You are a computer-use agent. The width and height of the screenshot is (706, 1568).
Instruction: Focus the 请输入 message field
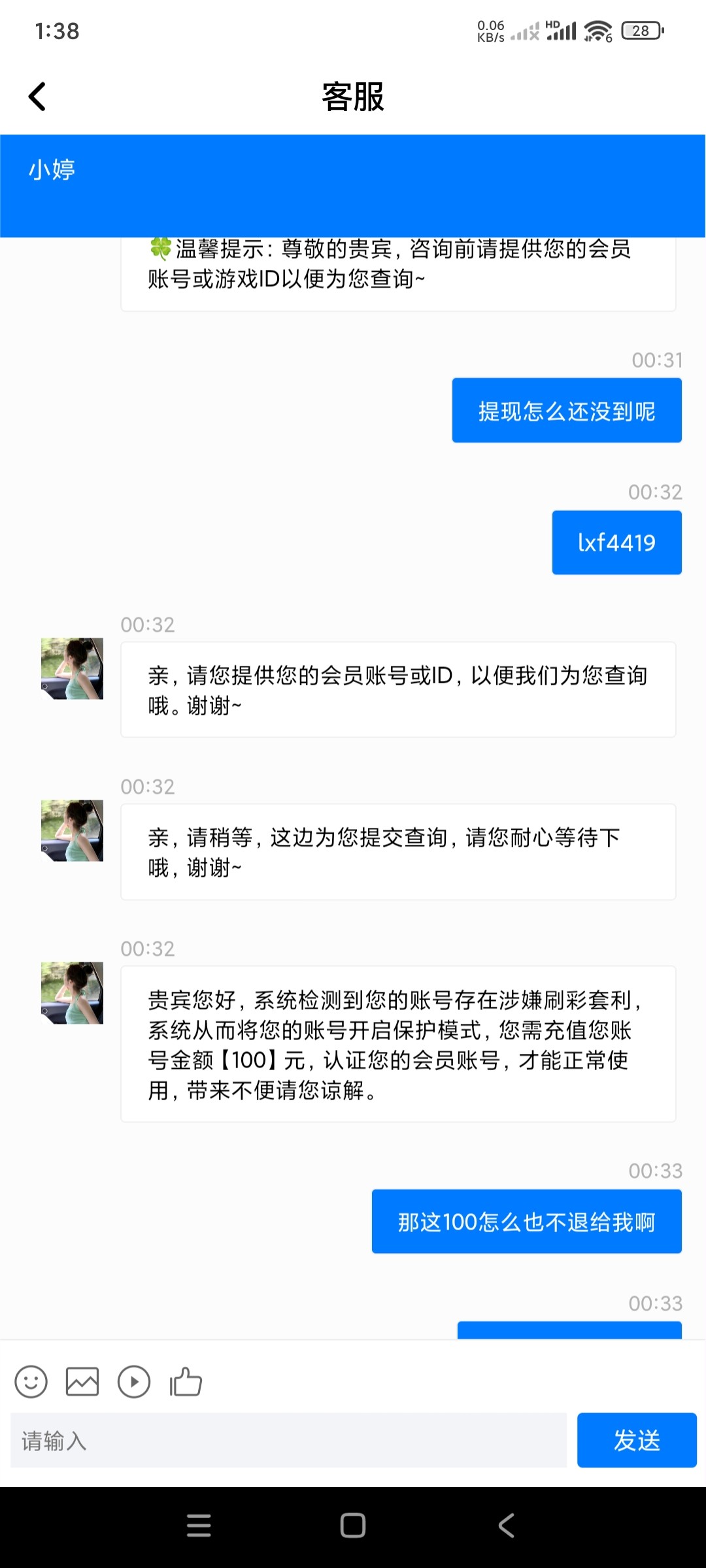288,1441
